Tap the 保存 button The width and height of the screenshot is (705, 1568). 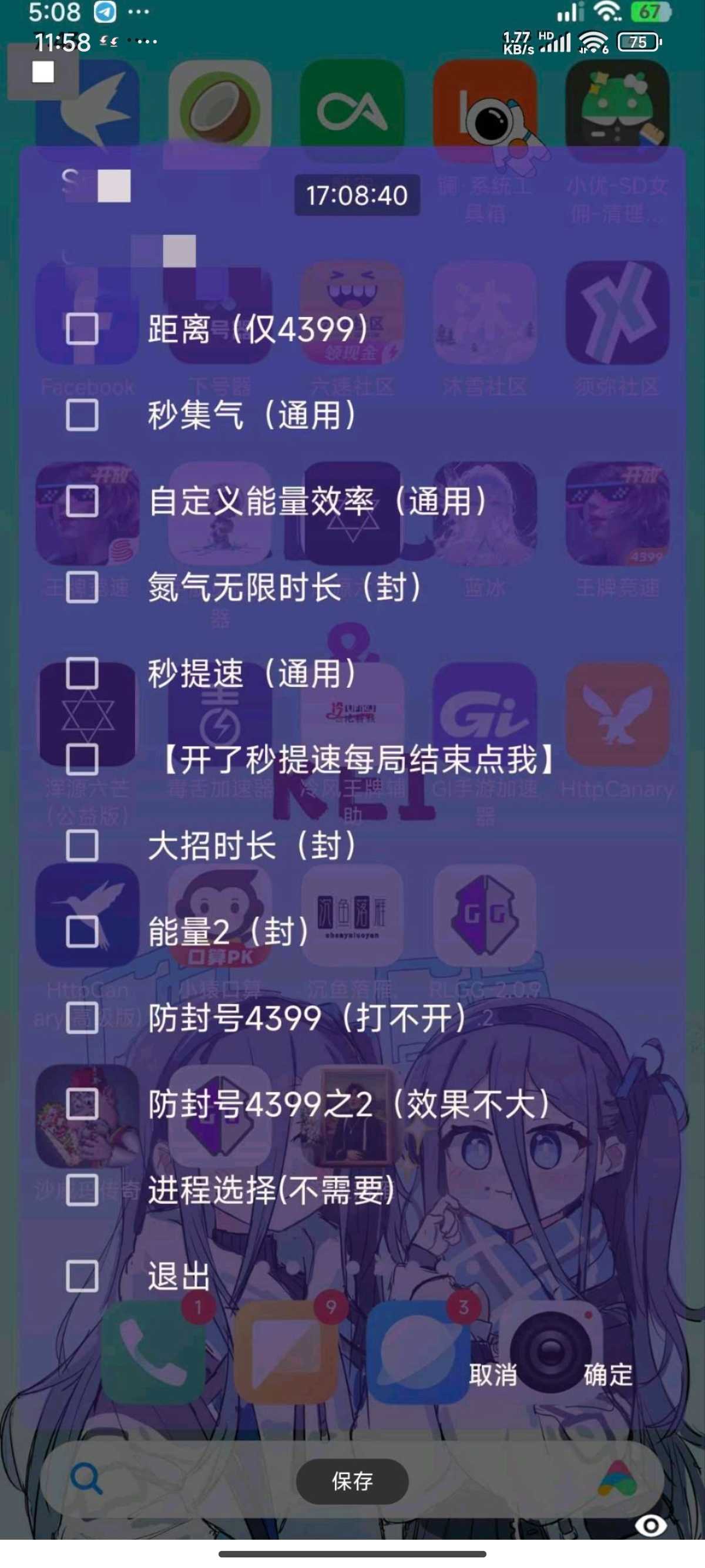pyautogui.click(x=352, y=1481)
